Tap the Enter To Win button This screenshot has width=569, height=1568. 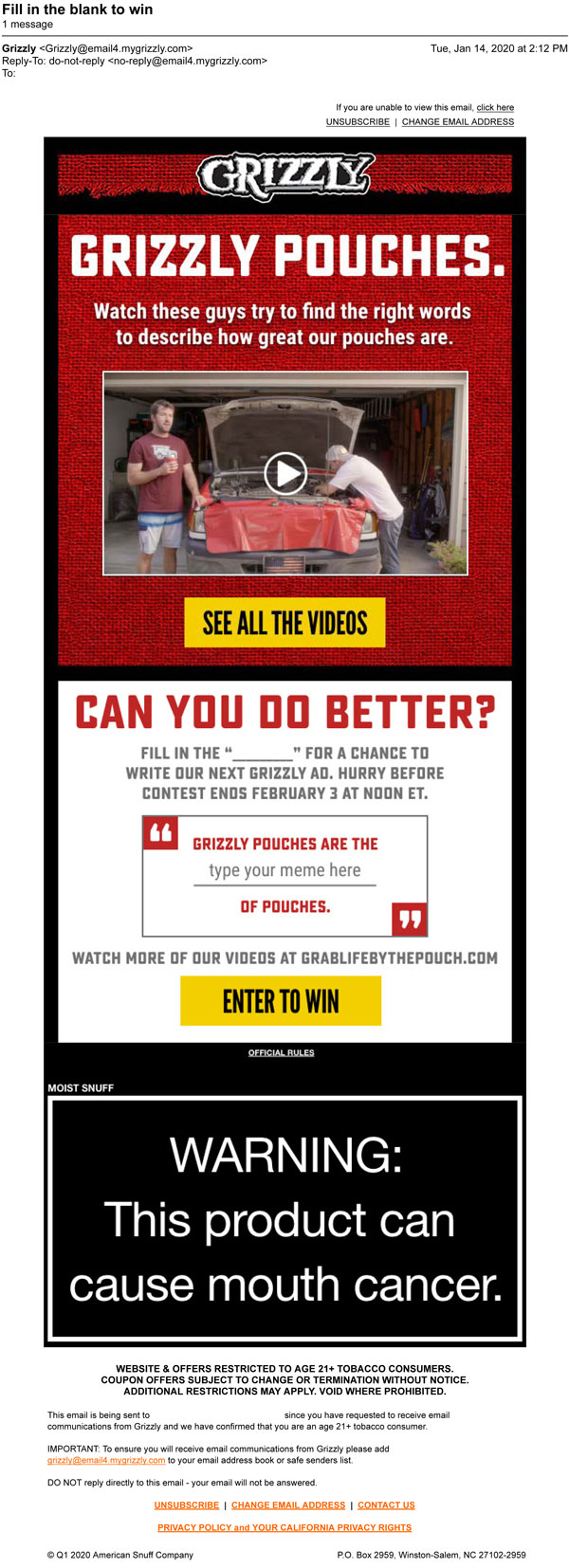coord(281,1001)
